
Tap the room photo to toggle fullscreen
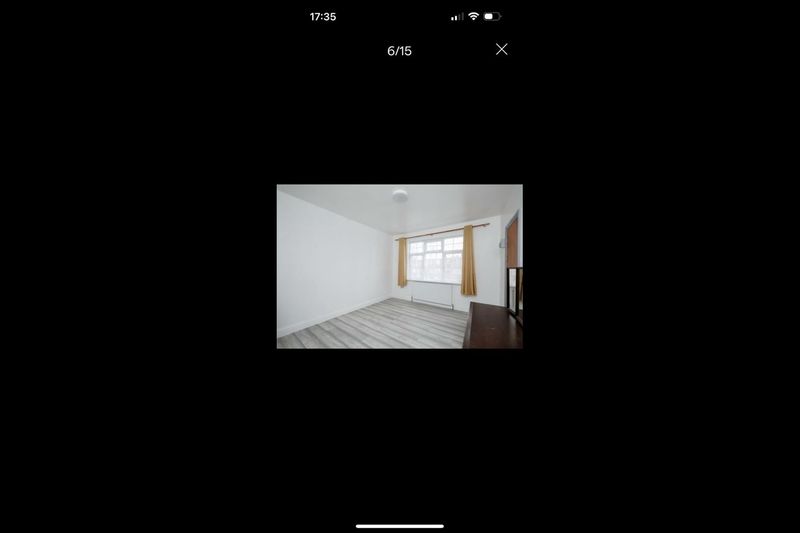tap(399, 266)
